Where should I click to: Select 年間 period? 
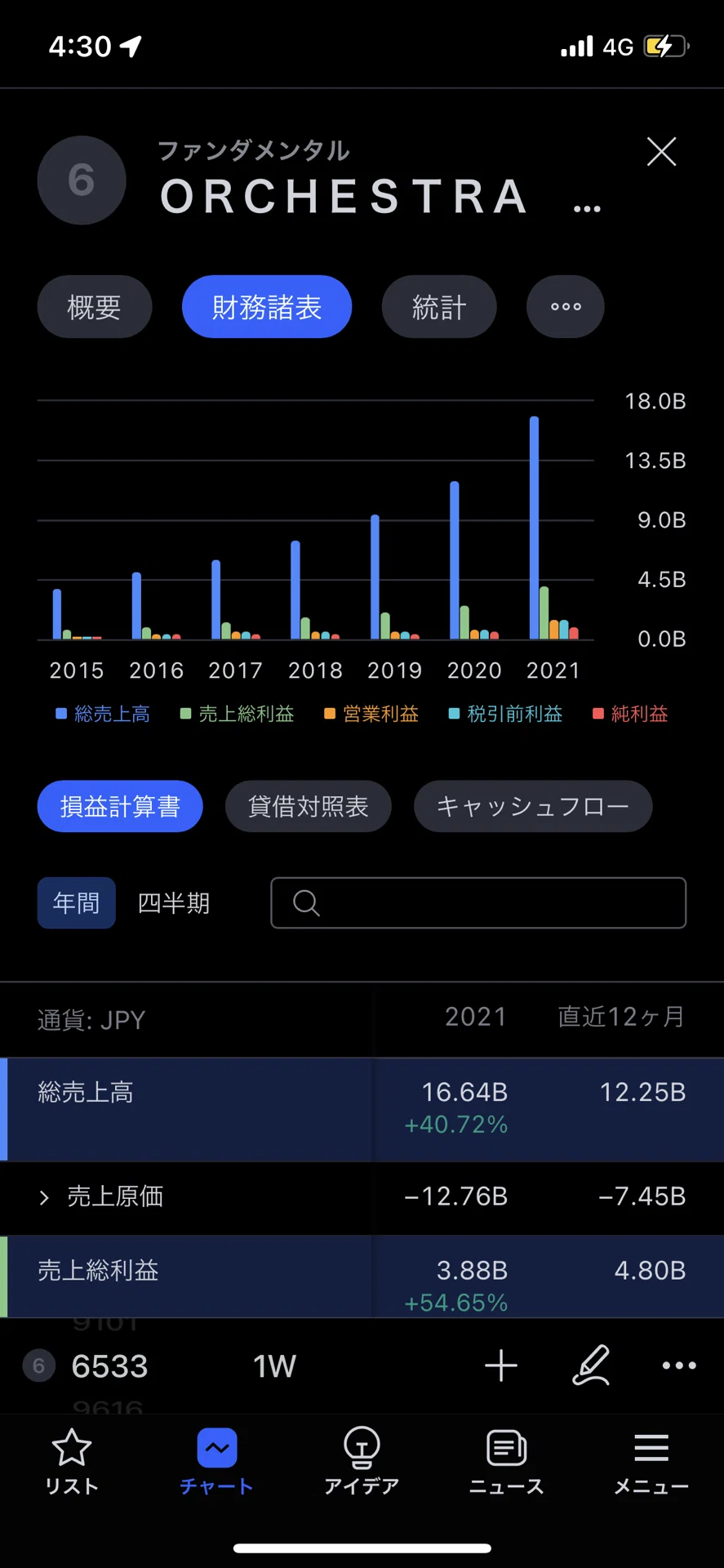point(77,903)
